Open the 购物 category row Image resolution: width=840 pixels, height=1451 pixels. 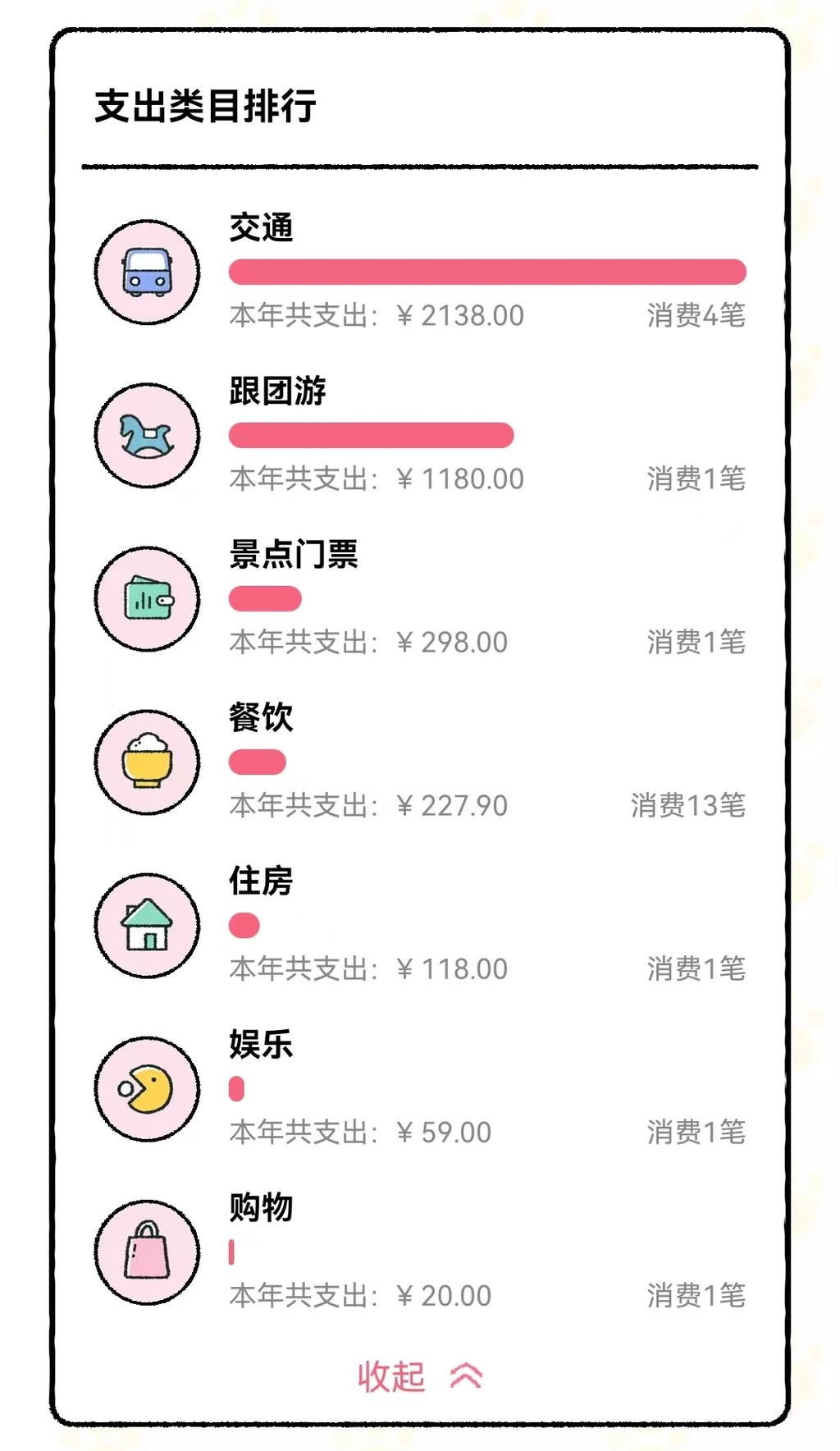tap(420, 1252)
